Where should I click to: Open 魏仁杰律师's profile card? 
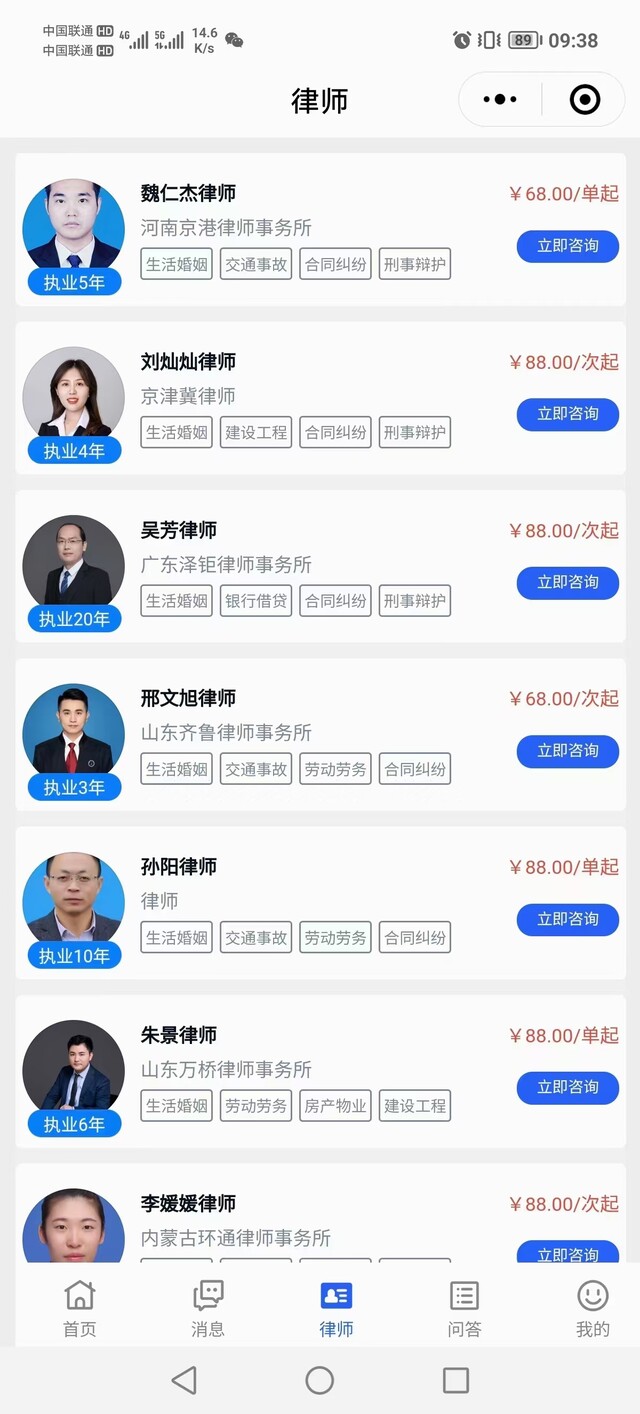(188, 194)
